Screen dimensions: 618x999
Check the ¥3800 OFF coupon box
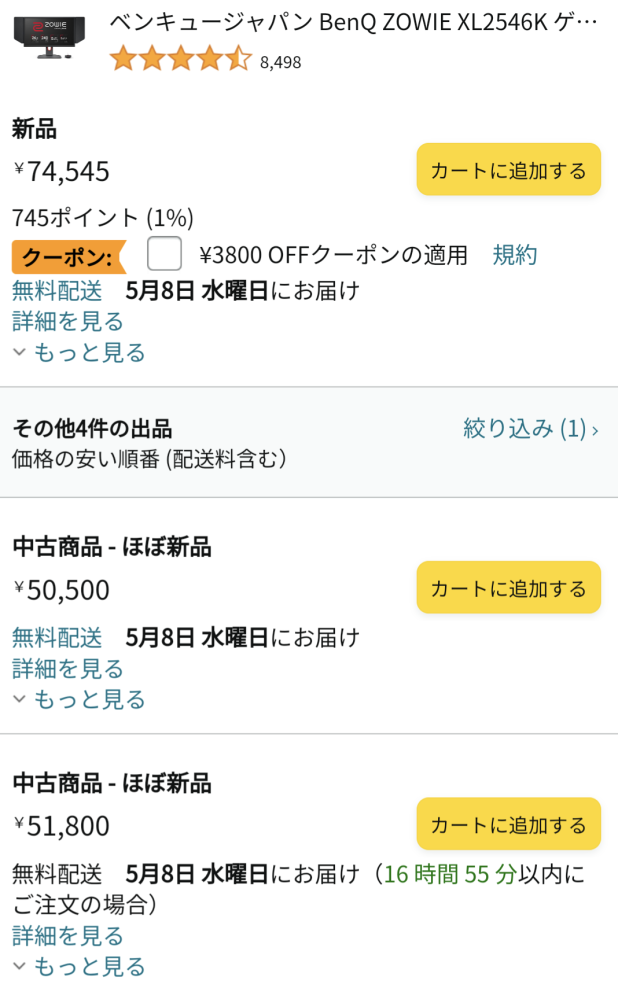click(164, 254)
